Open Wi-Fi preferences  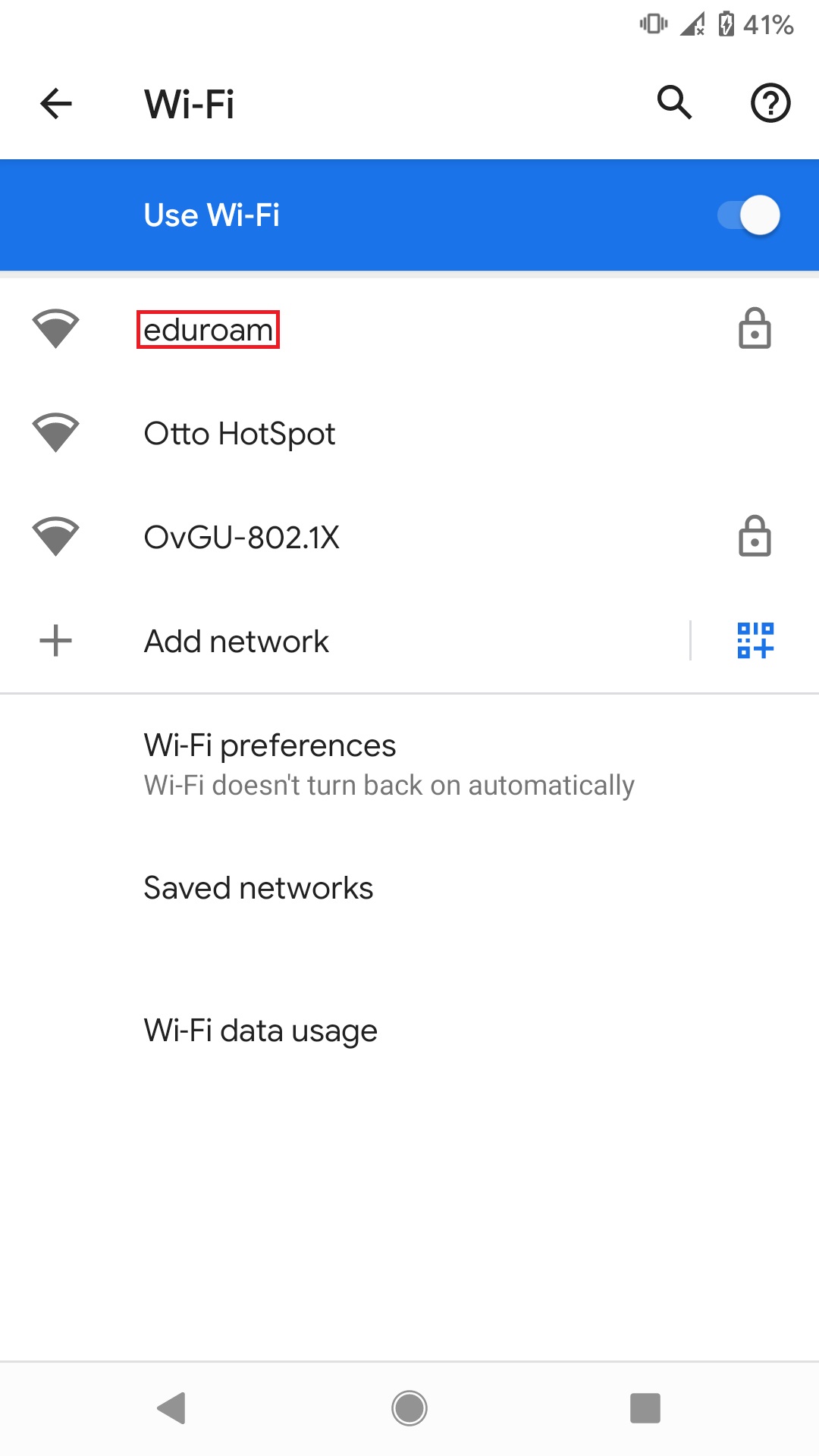tap(409, 764)
